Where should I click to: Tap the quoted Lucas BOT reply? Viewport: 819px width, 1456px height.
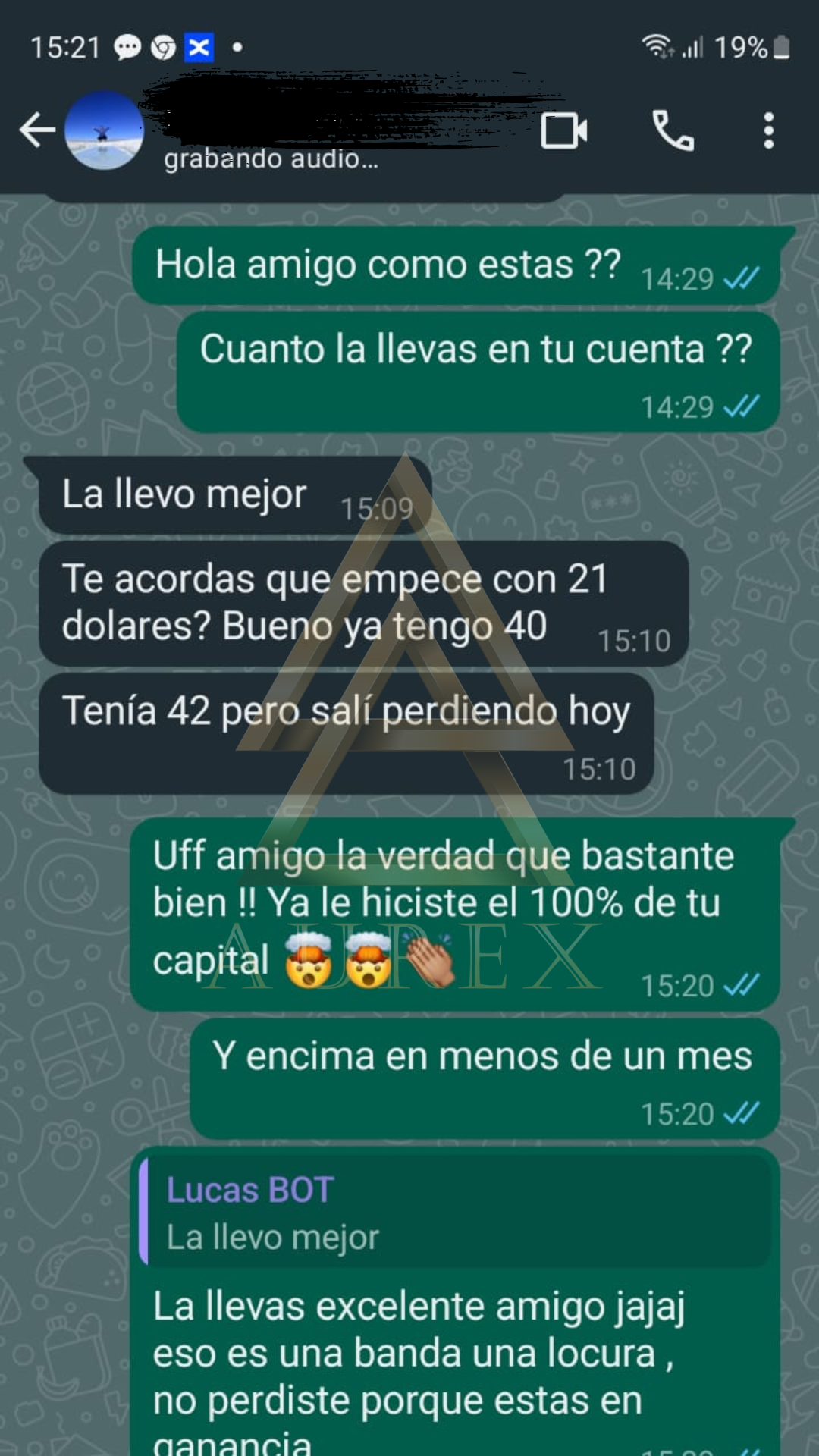click(455, 1212)
